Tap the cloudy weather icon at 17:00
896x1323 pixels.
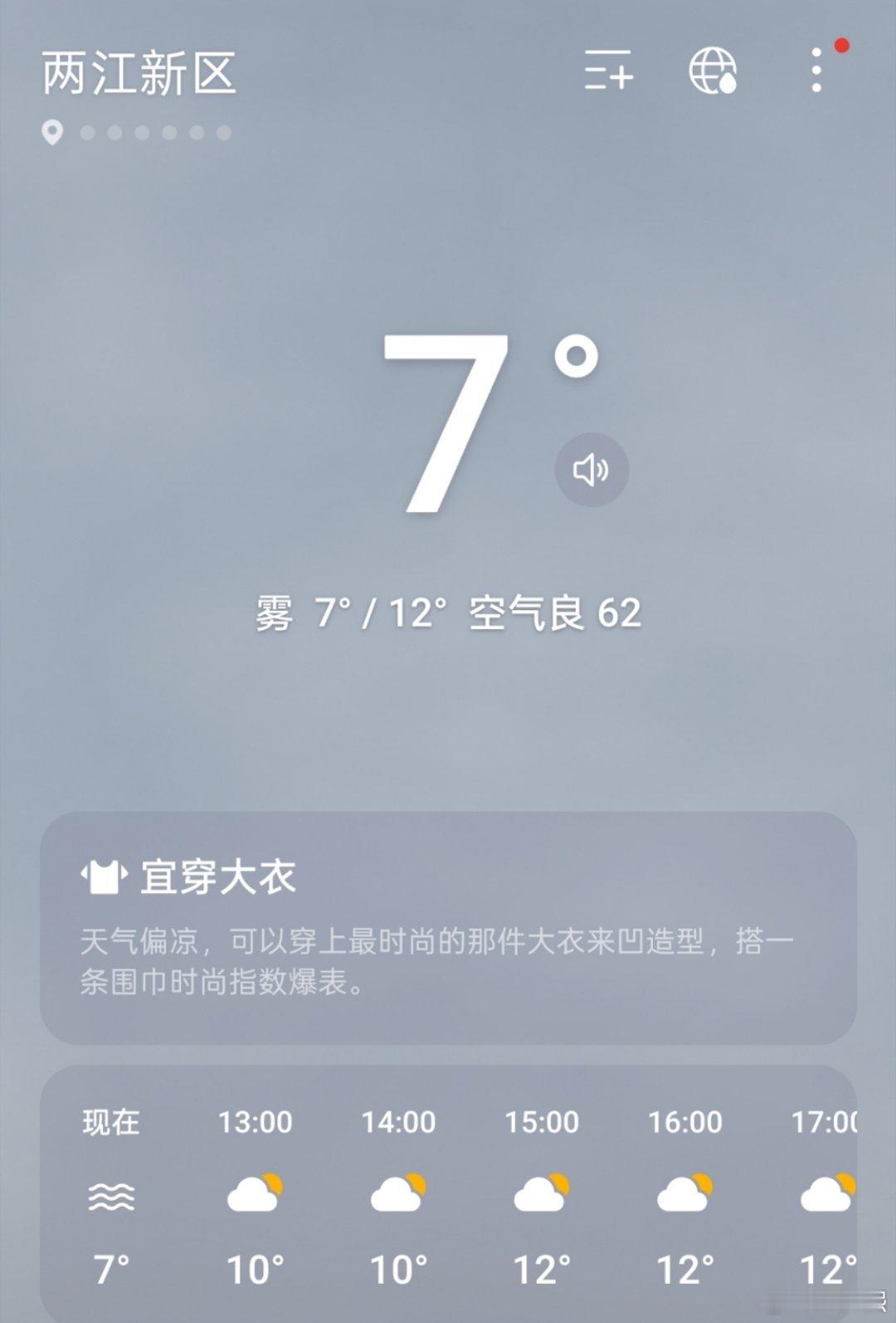click(x=826, y=1194)
